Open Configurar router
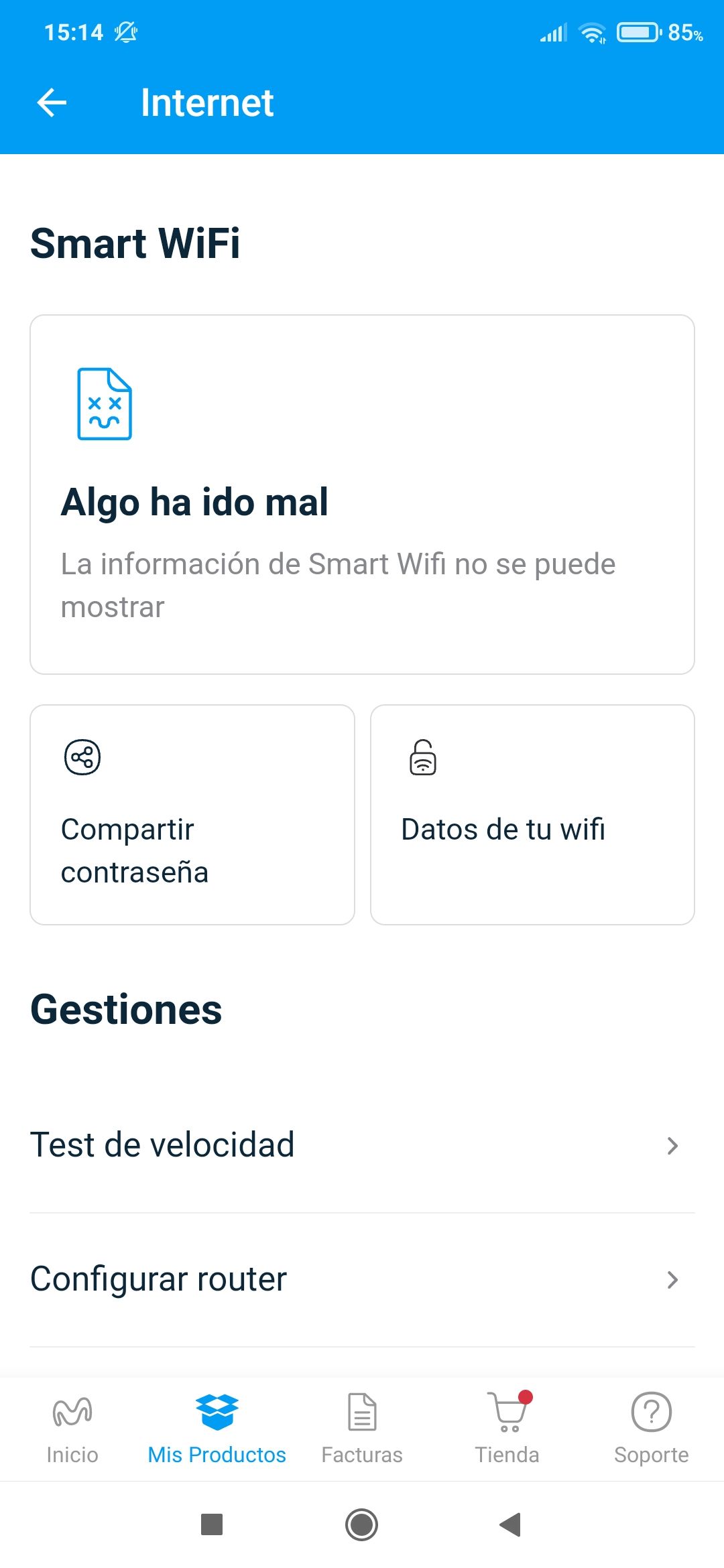Image resolution: width=724 pixels, height=1568 pixels. point(158,1278)
